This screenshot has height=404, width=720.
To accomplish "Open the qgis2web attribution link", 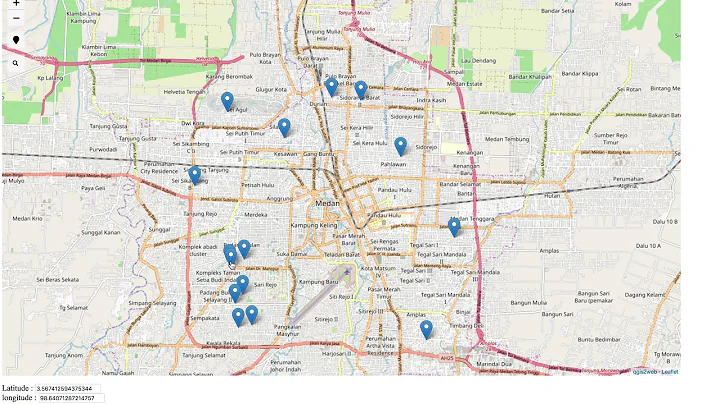I will (x=644, y=371).
